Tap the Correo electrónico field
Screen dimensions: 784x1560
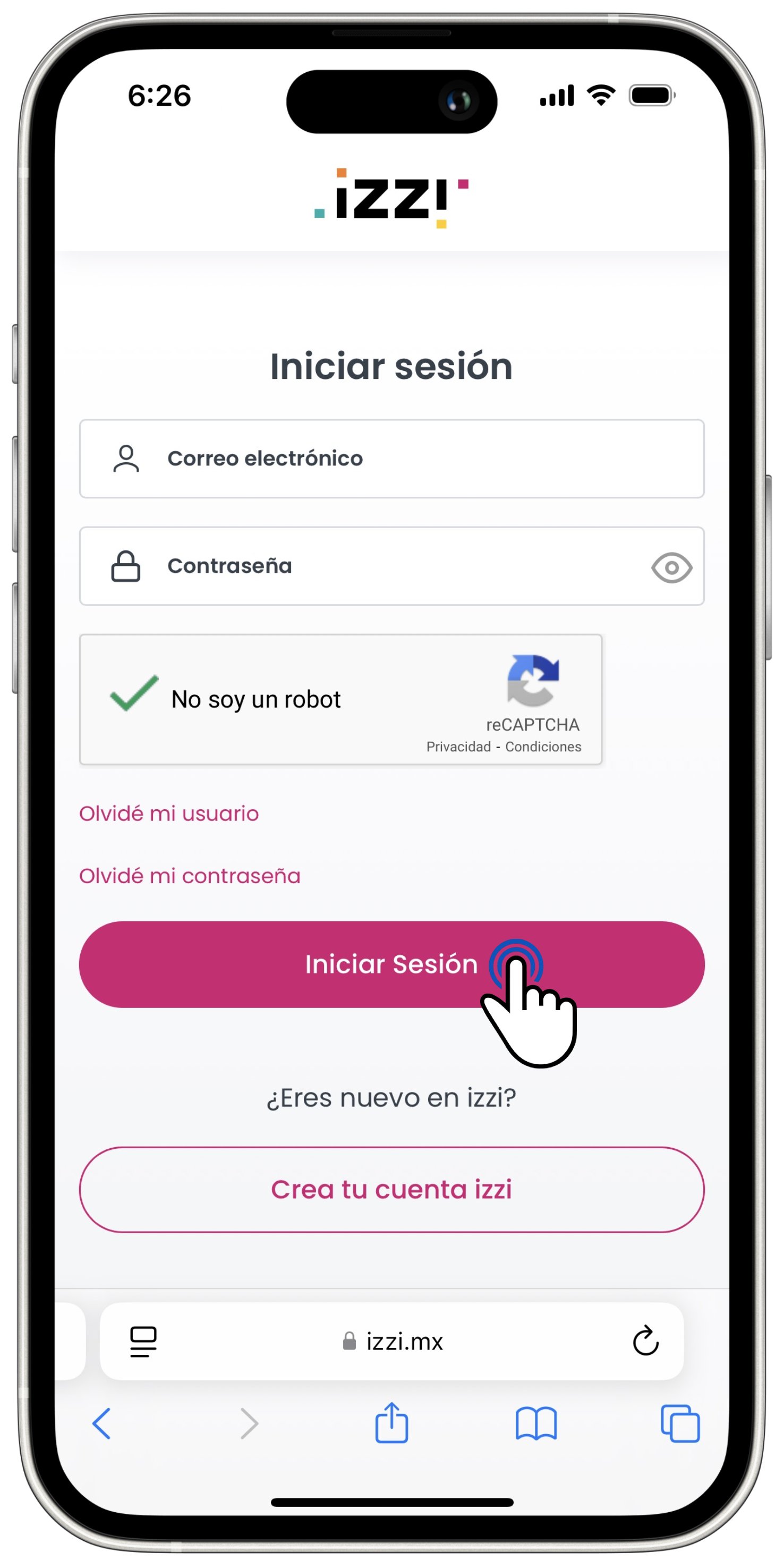click(x=391, y=459)
